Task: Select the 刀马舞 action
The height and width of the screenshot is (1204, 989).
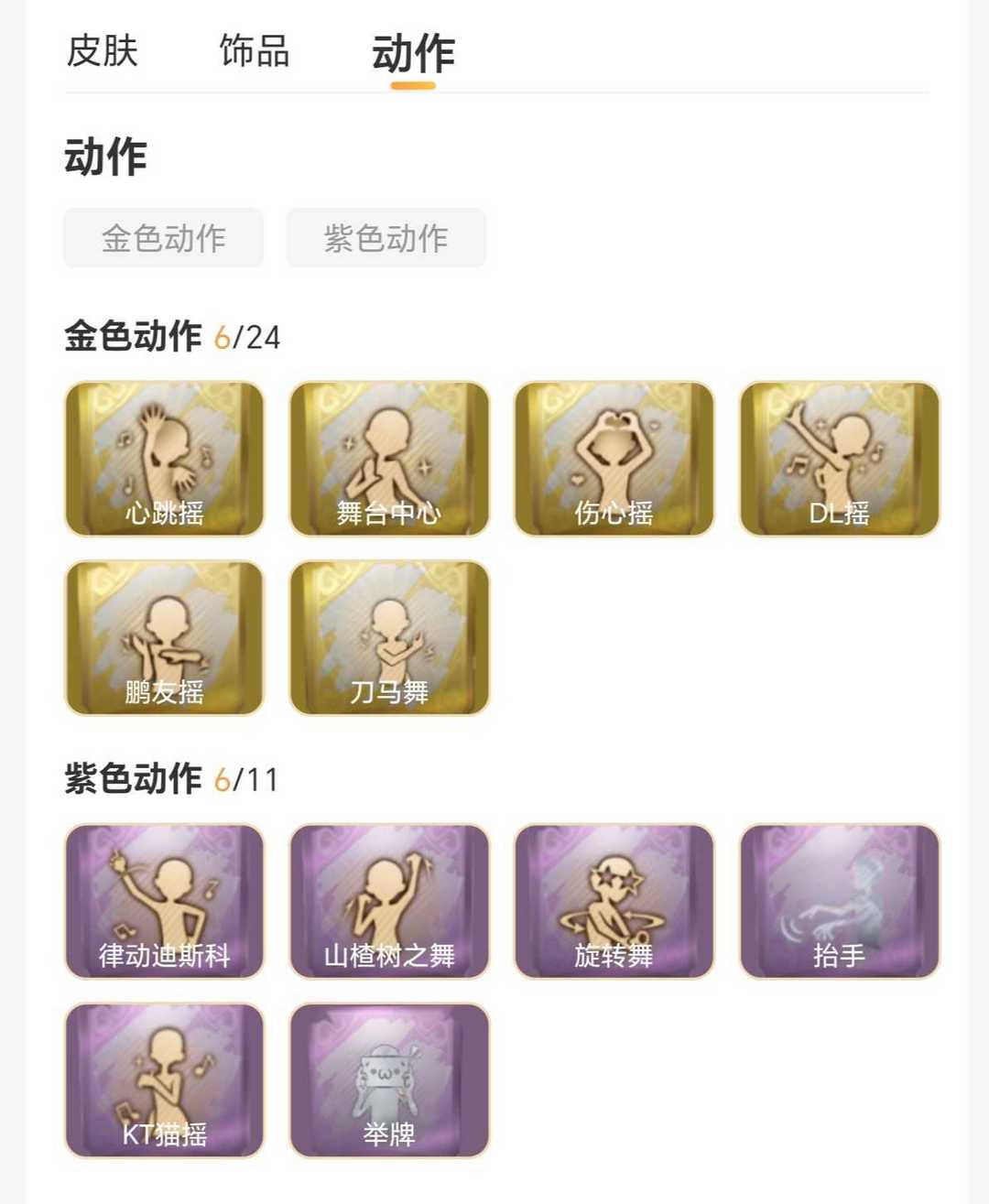Action: coord(389,637)
